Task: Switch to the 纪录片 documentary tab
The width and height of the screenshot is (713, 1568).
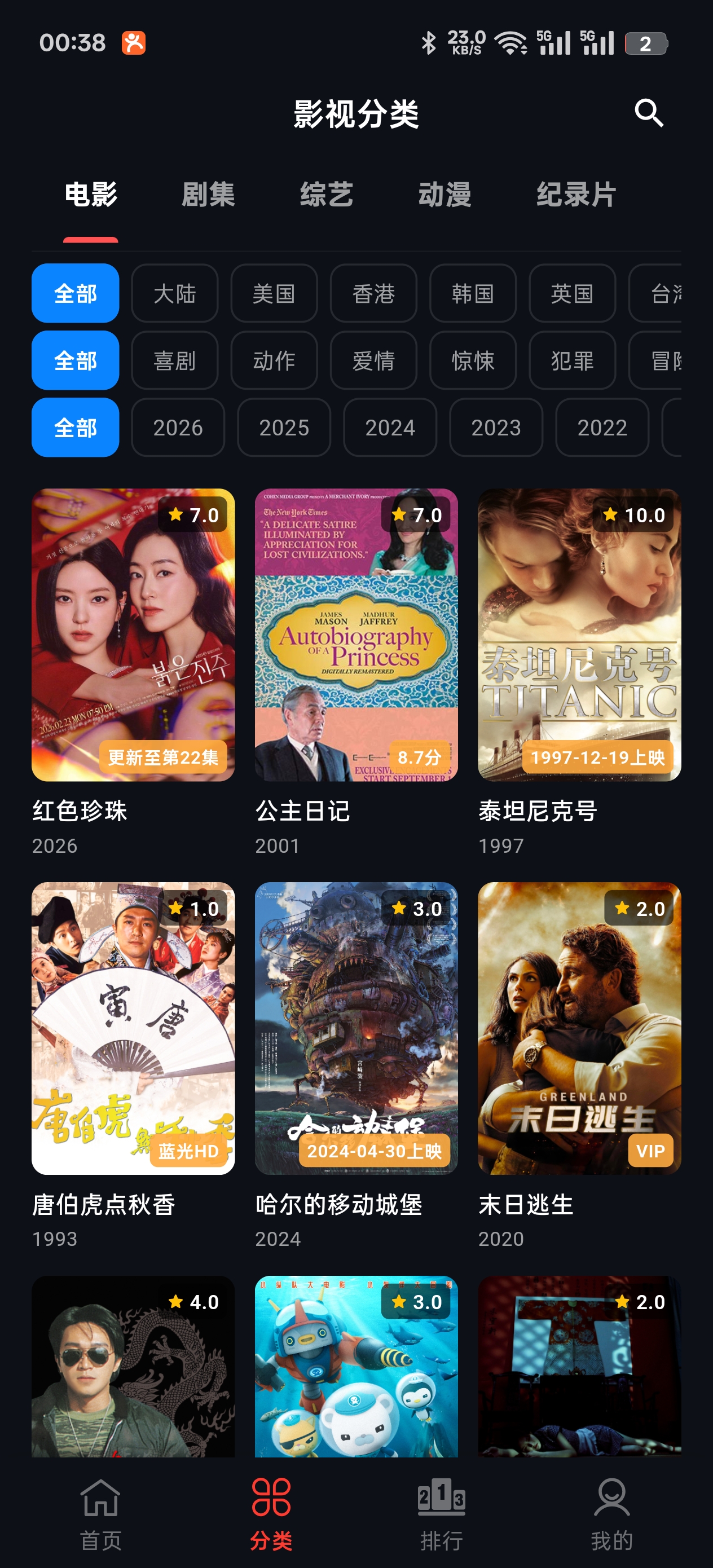Action: click(x=575, y=194)
